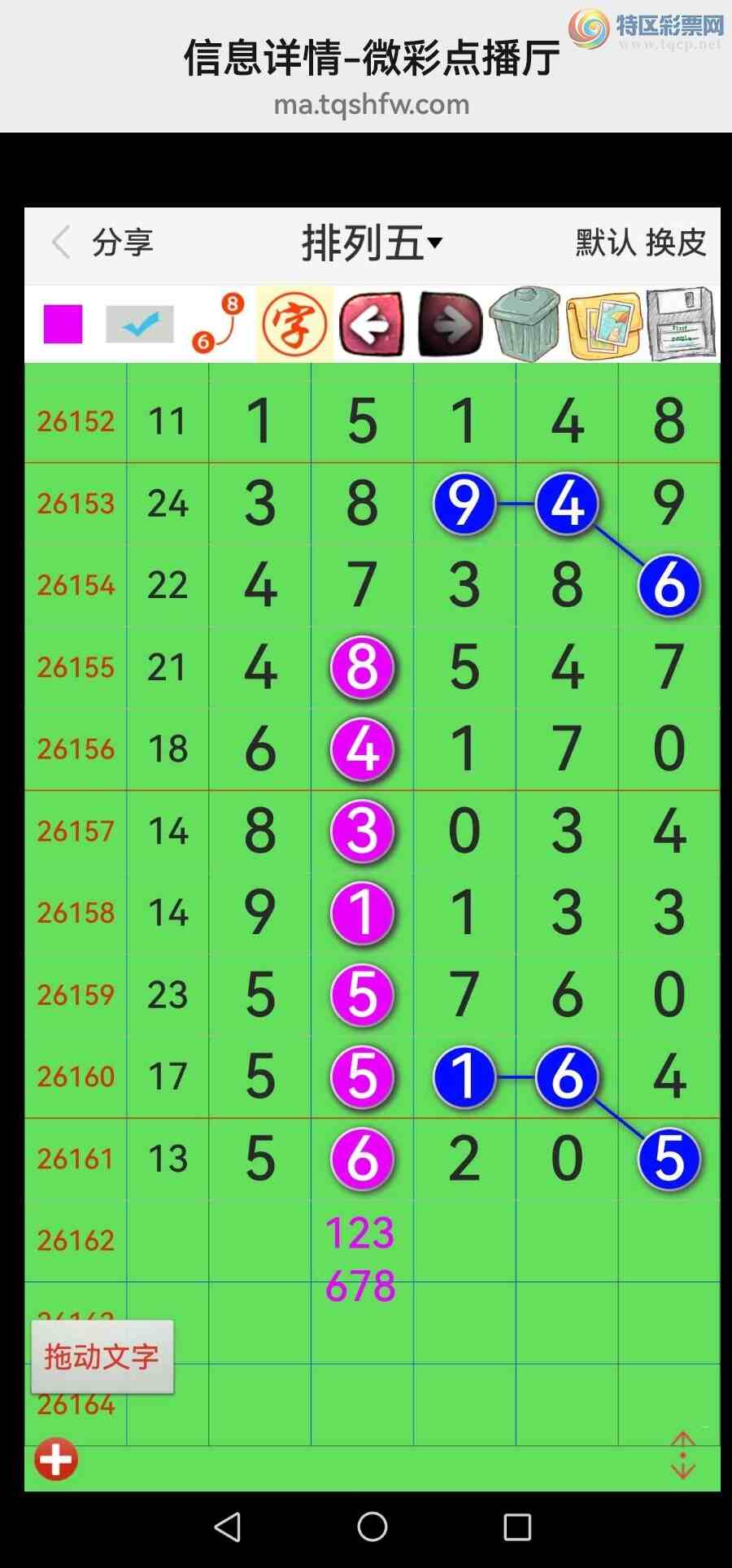Screen dimensions: 732x1568
Task: Add a row with the red plus
Action: tap(56, 1459)
